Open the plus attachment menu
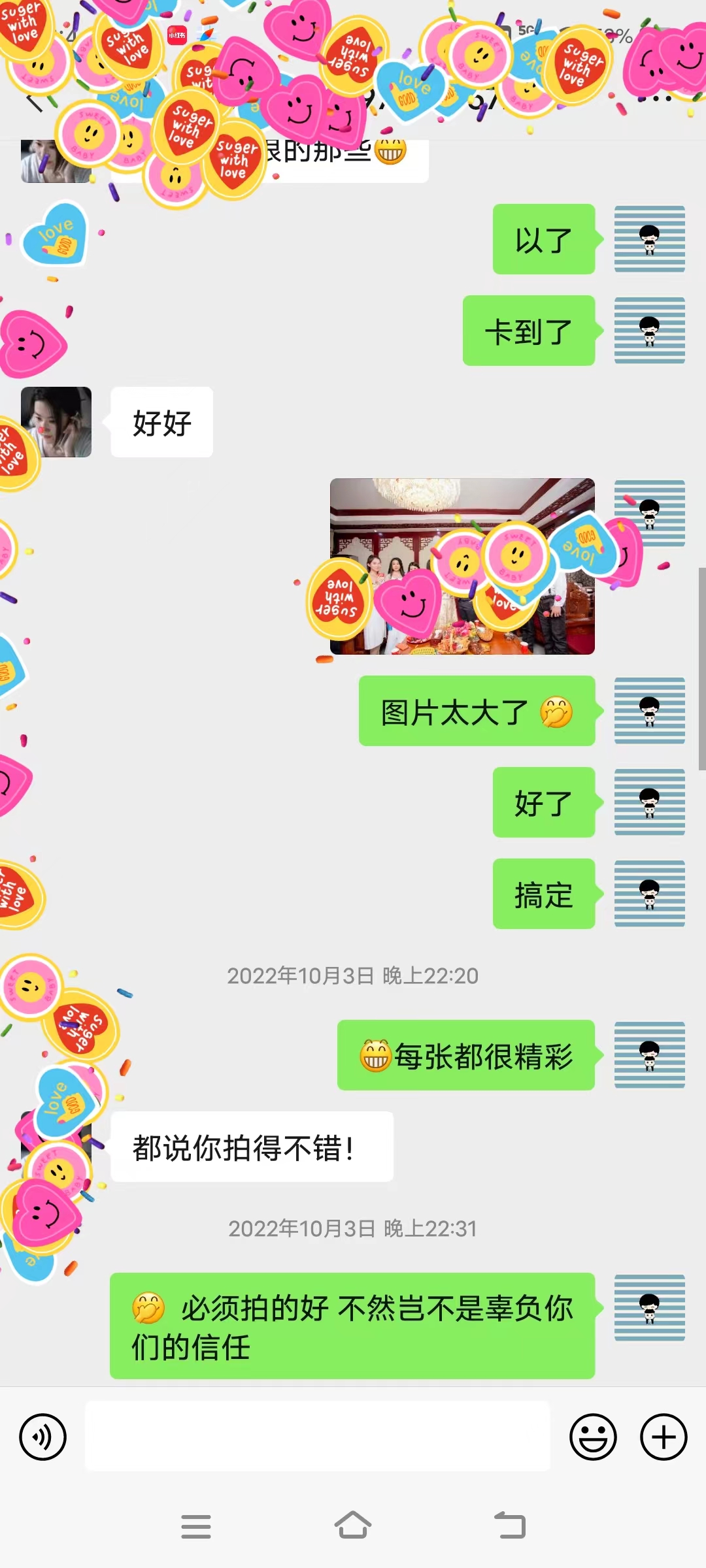Screen dimensions: 706x1568 664,1437
